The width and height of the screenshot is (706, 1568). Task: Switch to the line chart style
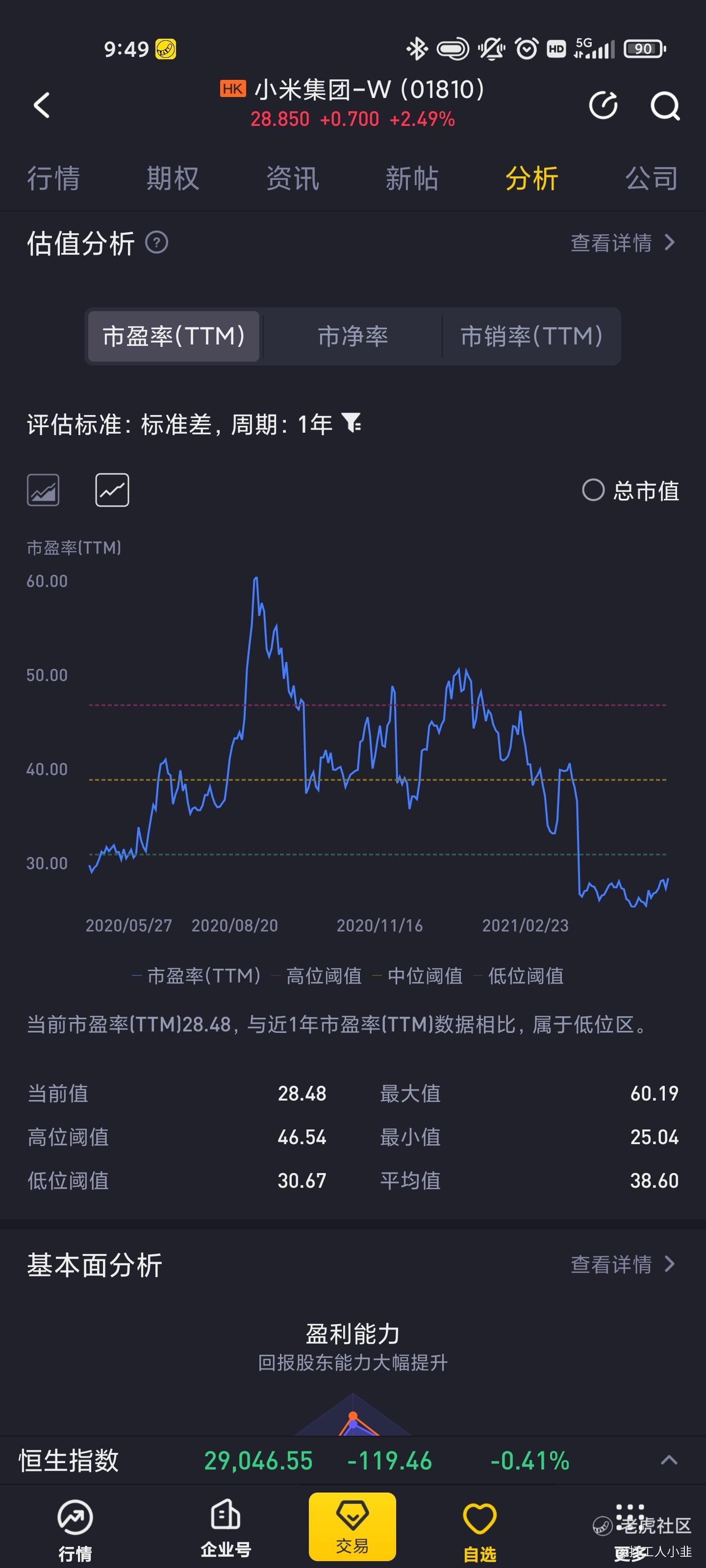coord(112,490)
